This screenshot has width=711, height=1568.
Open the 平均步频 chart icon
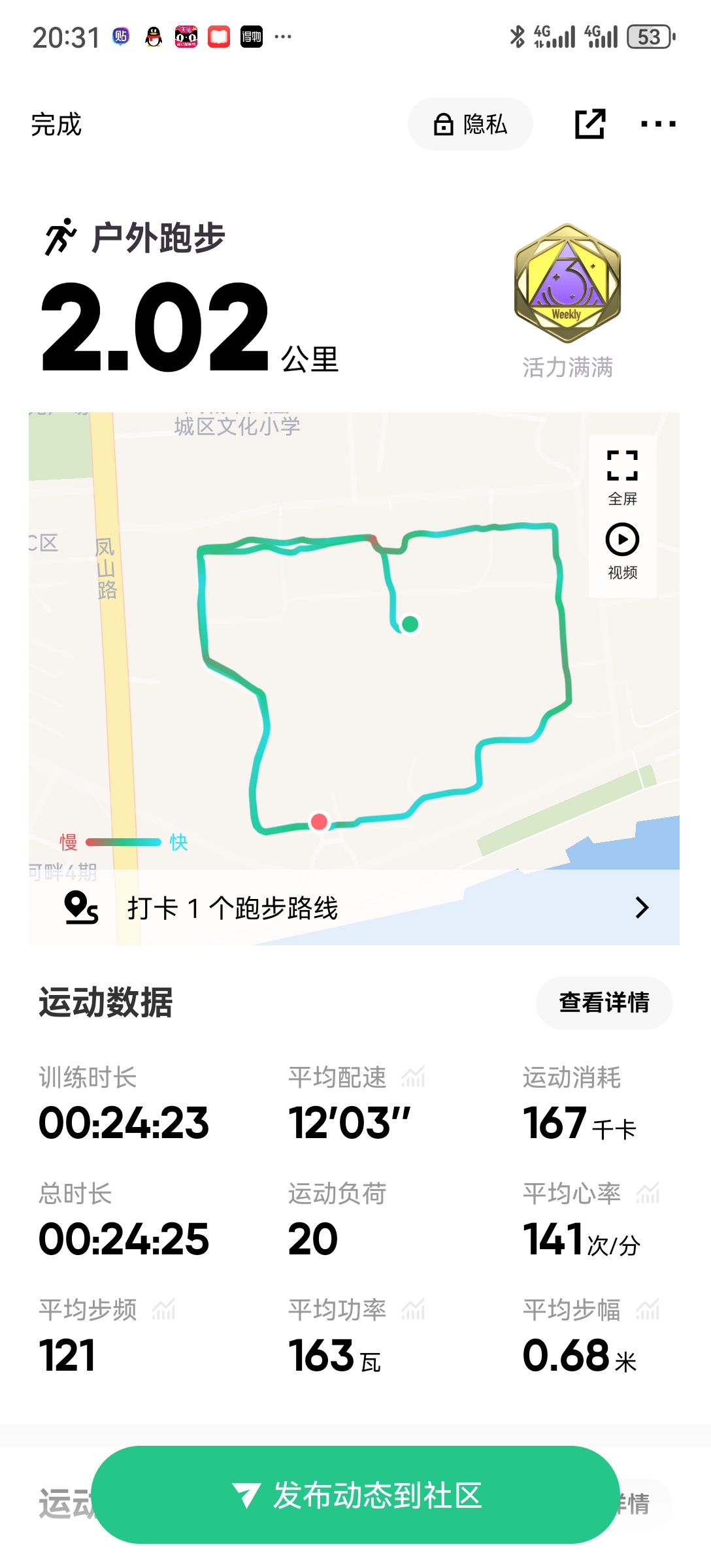tap(164, 1309)
